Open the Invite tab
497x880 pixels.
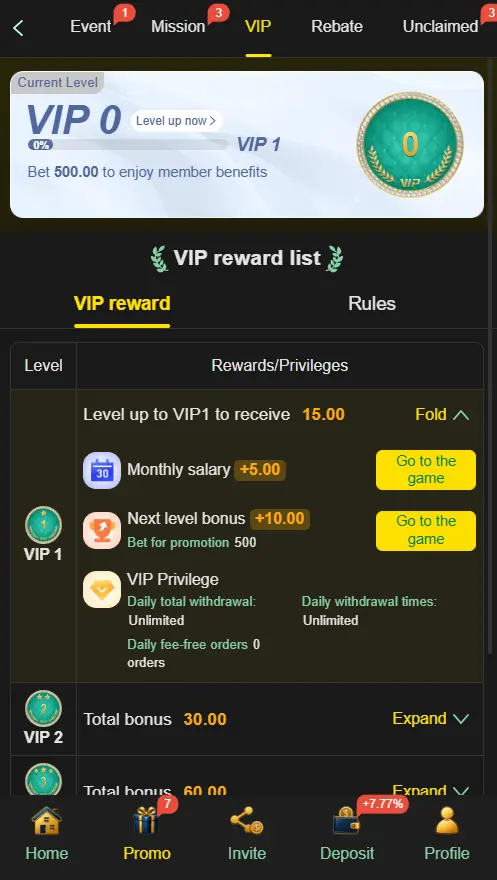[247, 833]
